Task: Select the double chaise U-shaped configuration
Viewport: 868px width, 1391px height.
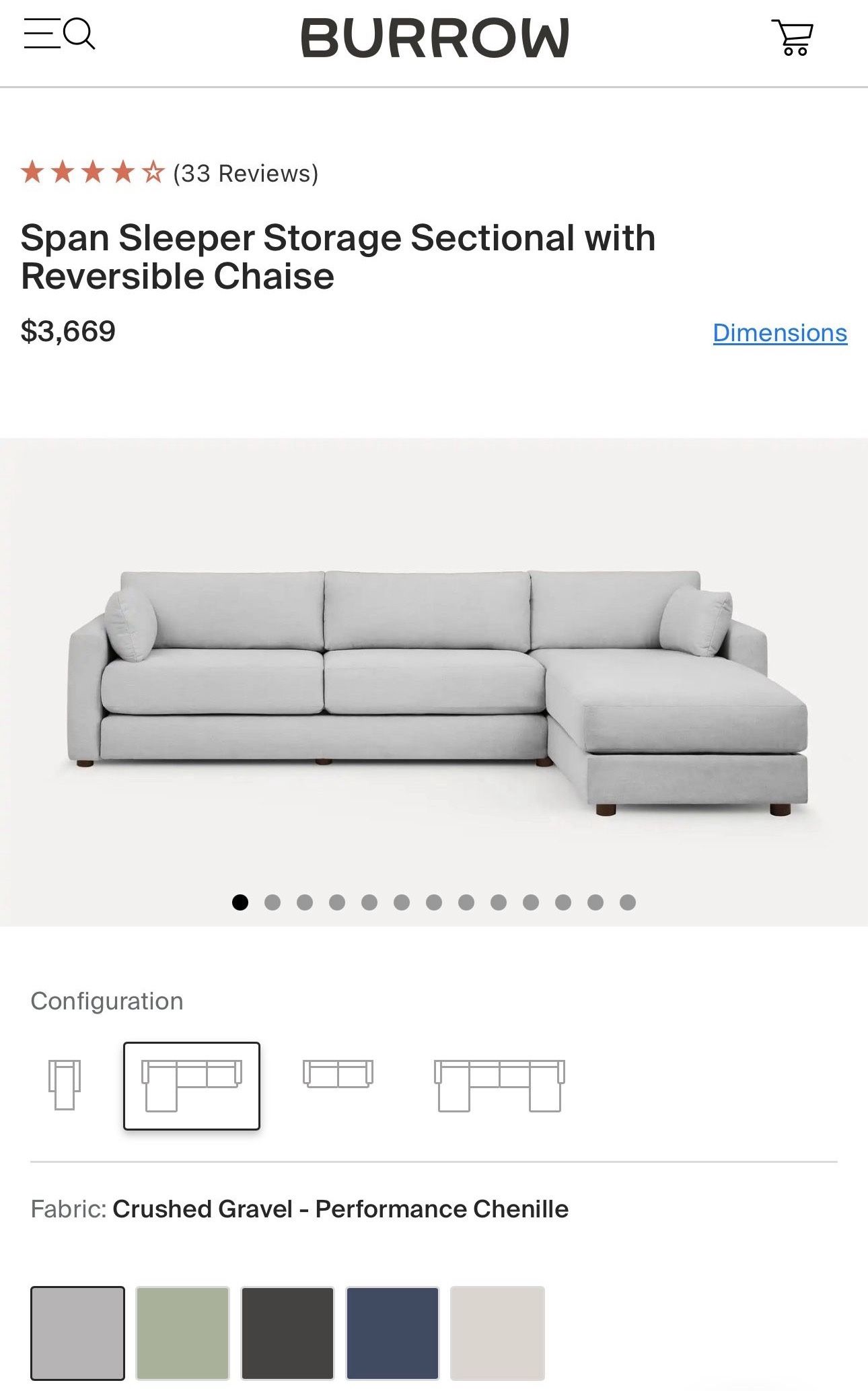Action: (499, 1085)
